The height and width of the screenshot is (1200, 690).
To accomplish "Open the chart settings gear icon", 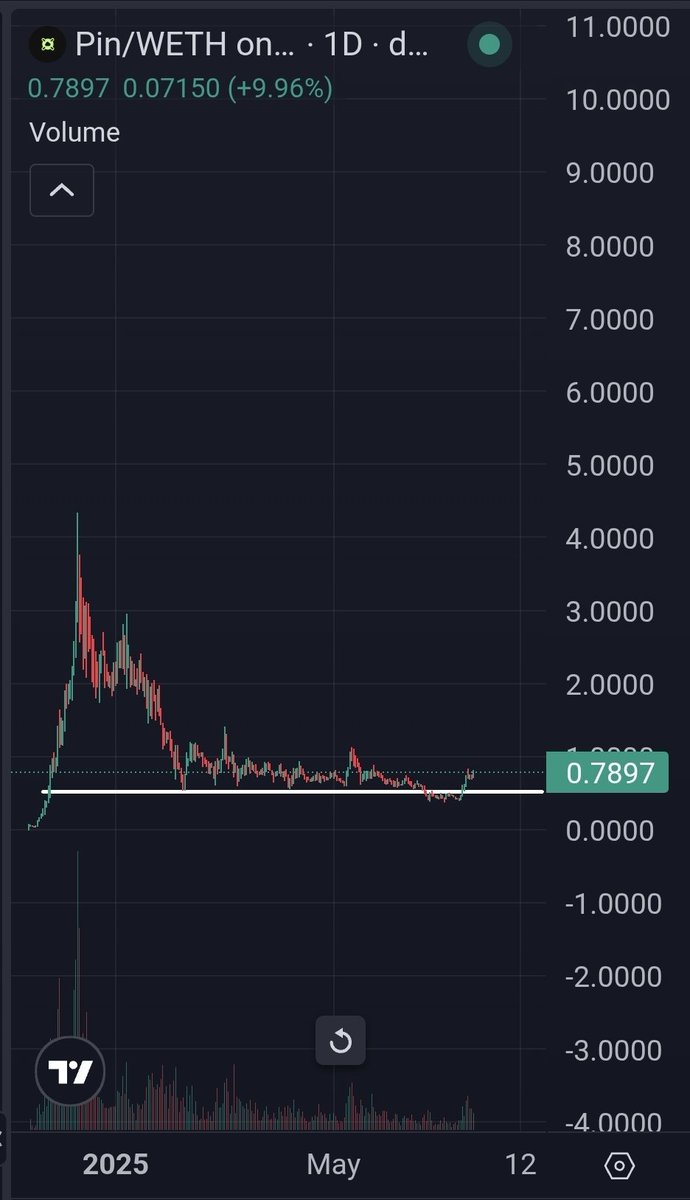I will tap(620, 1165).
